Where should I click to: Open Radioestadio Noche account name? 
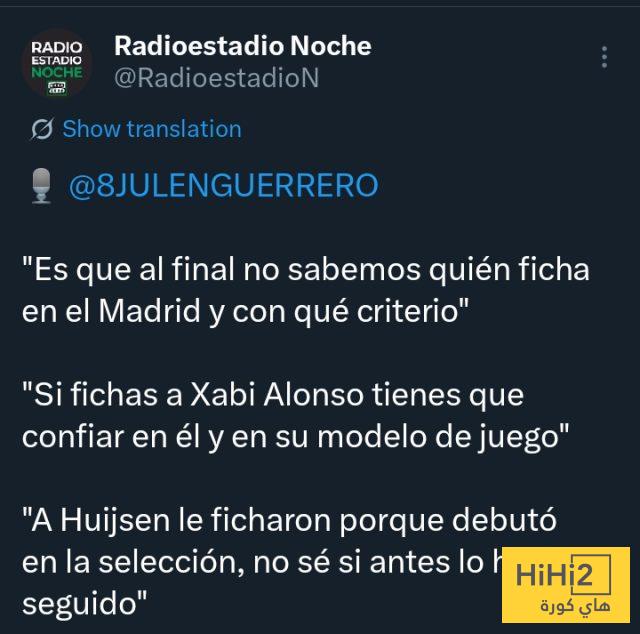pyautogui.click(x=242, y=46)
